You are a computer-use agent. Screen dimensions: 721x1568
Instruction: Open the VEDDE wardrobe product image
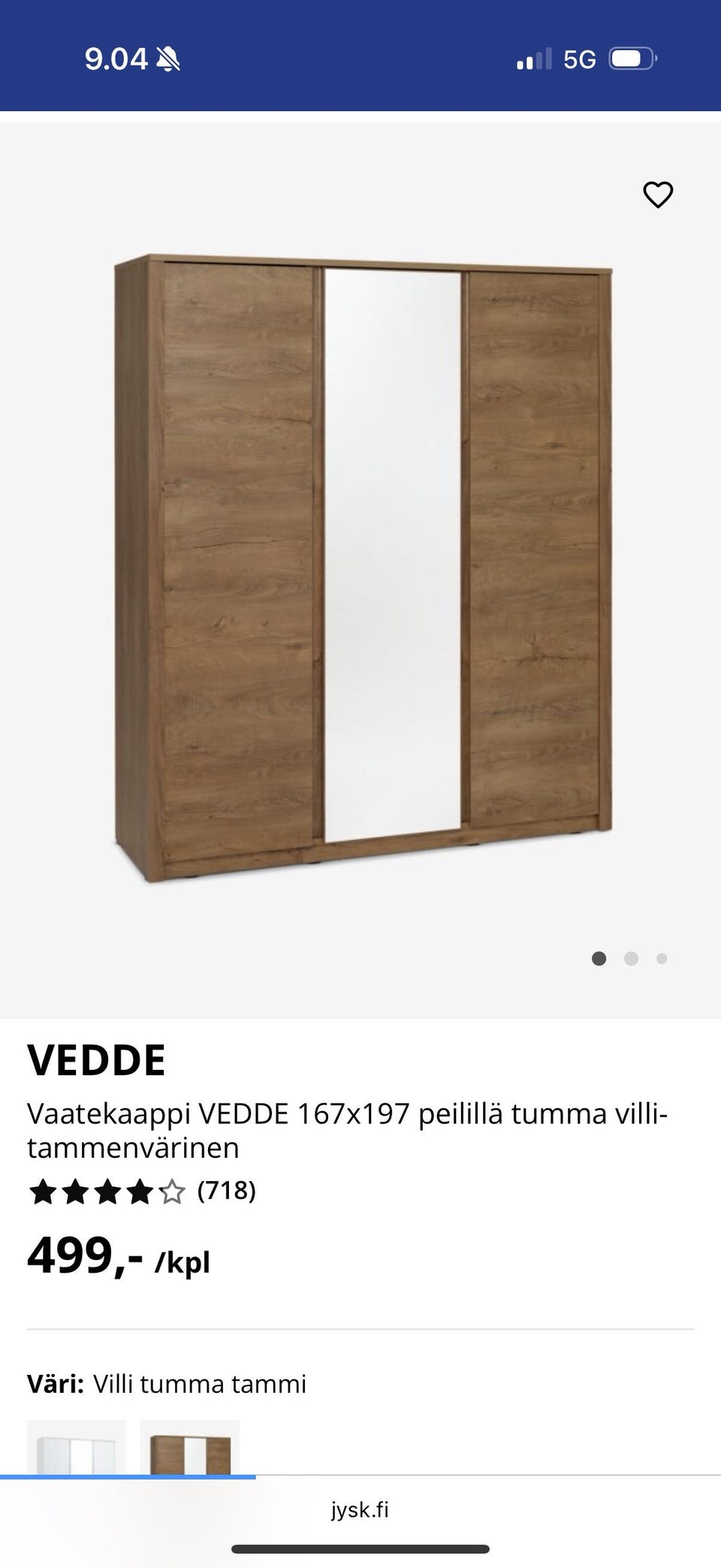363,567
